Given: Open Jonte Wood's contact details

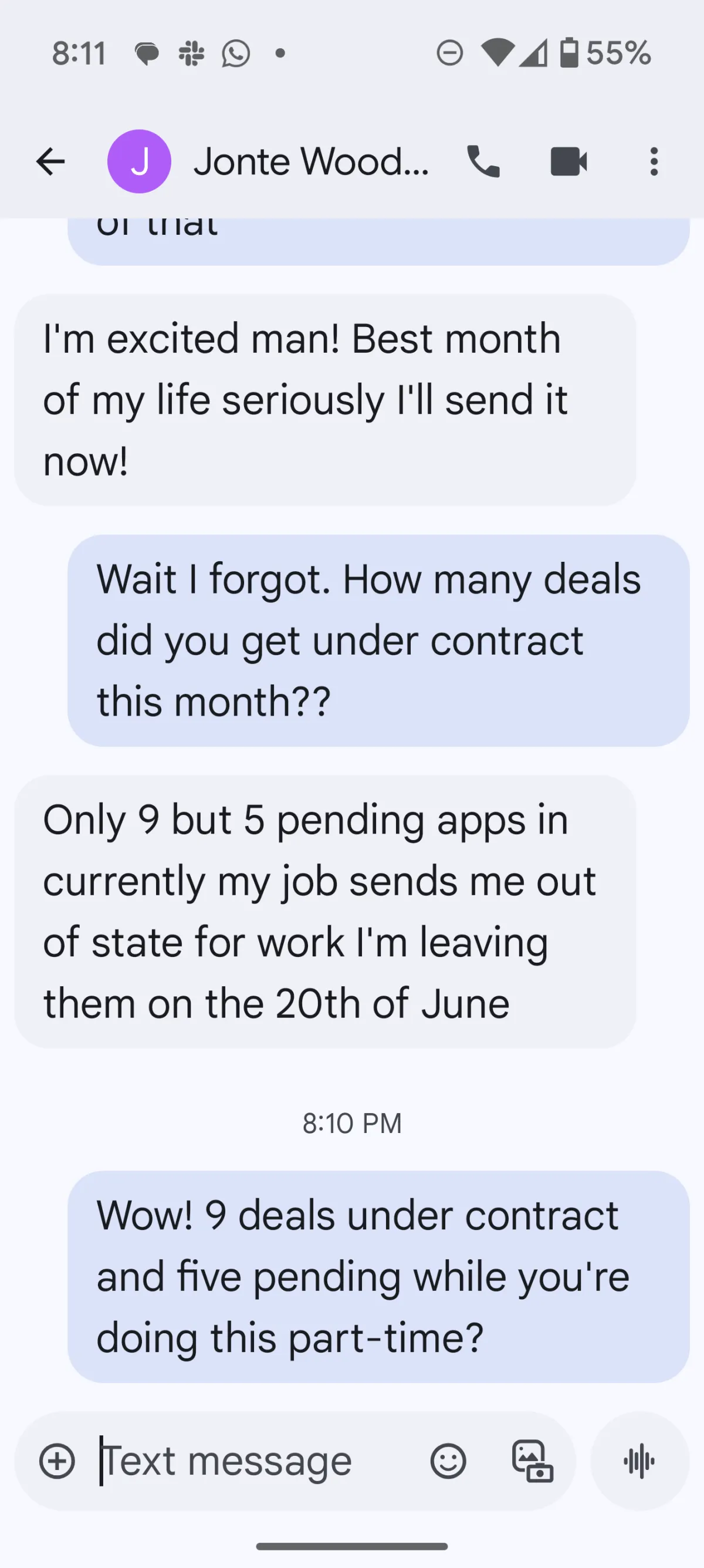Looking at the screenshot, I should click(311, 162).
